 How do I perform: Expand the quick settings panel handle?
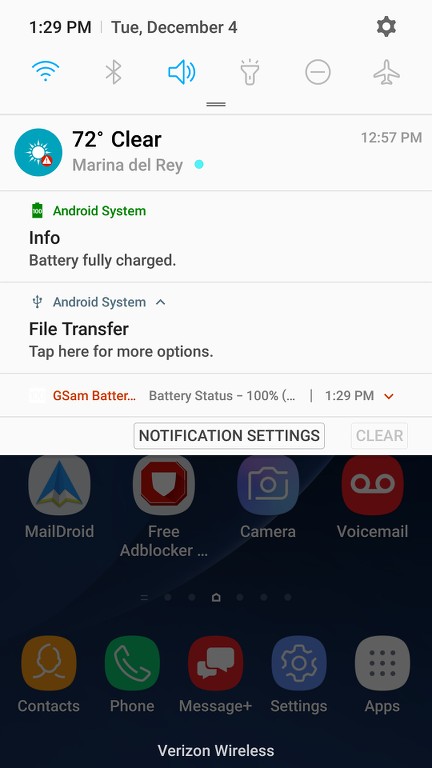tap(216, 104)
